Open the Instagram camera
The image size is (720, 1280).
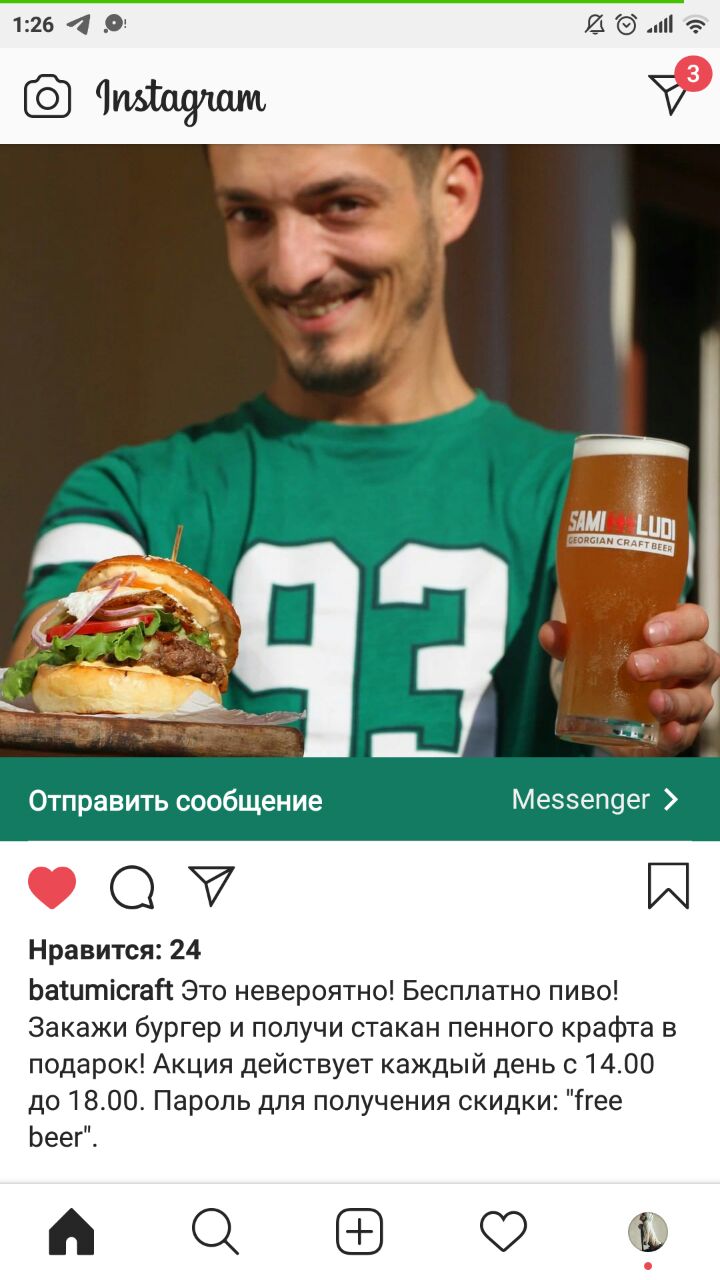tap(47, 97)
